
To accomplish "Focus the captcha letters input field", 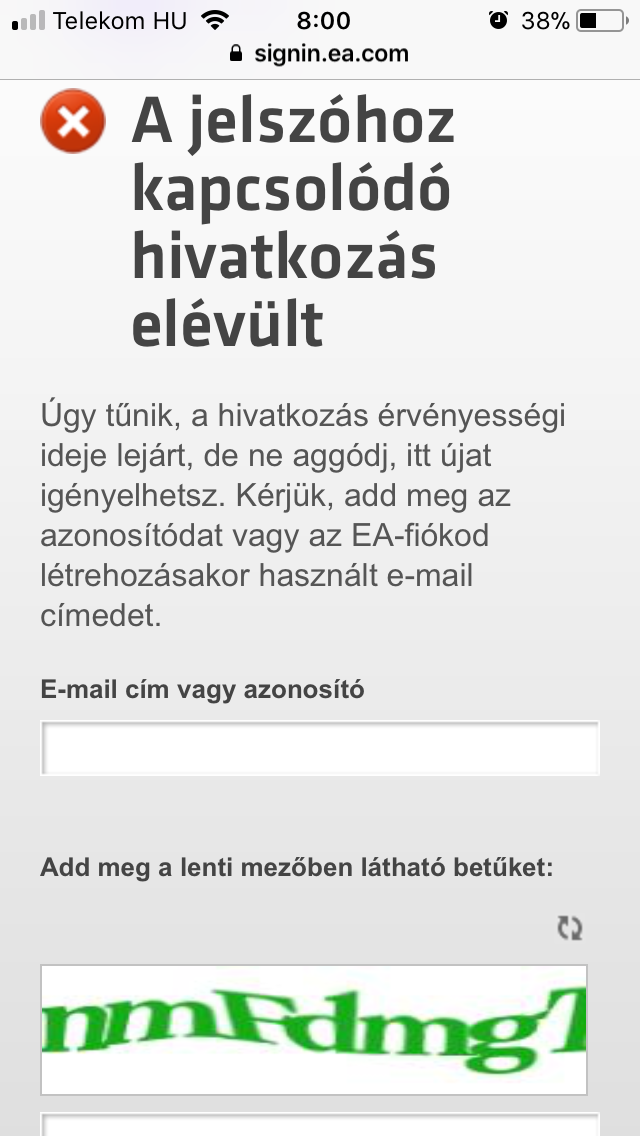I will (x=319, y=1124).
